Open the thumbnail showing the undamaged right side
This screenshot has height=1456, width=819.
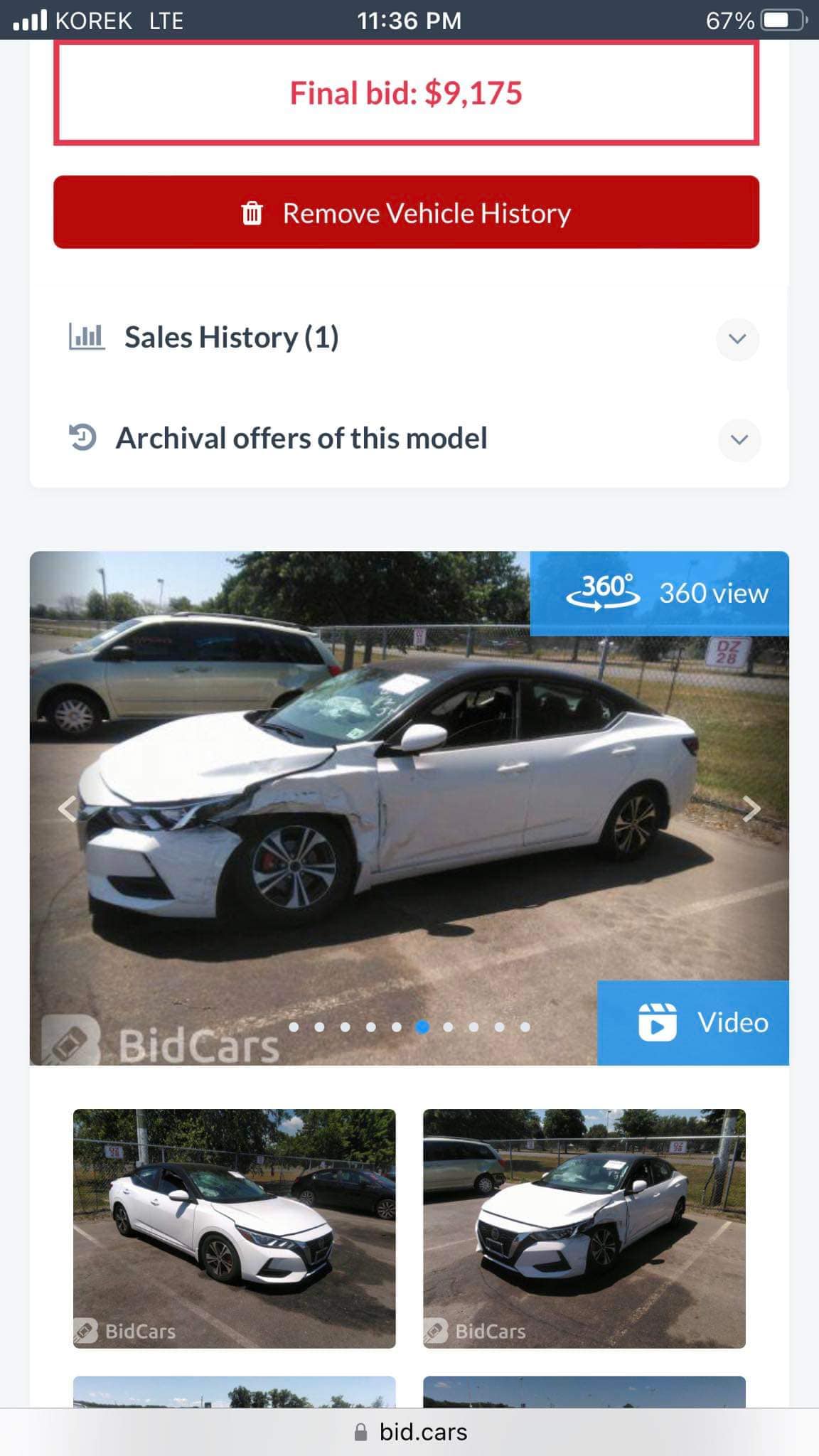click(x=234, y=1228)
